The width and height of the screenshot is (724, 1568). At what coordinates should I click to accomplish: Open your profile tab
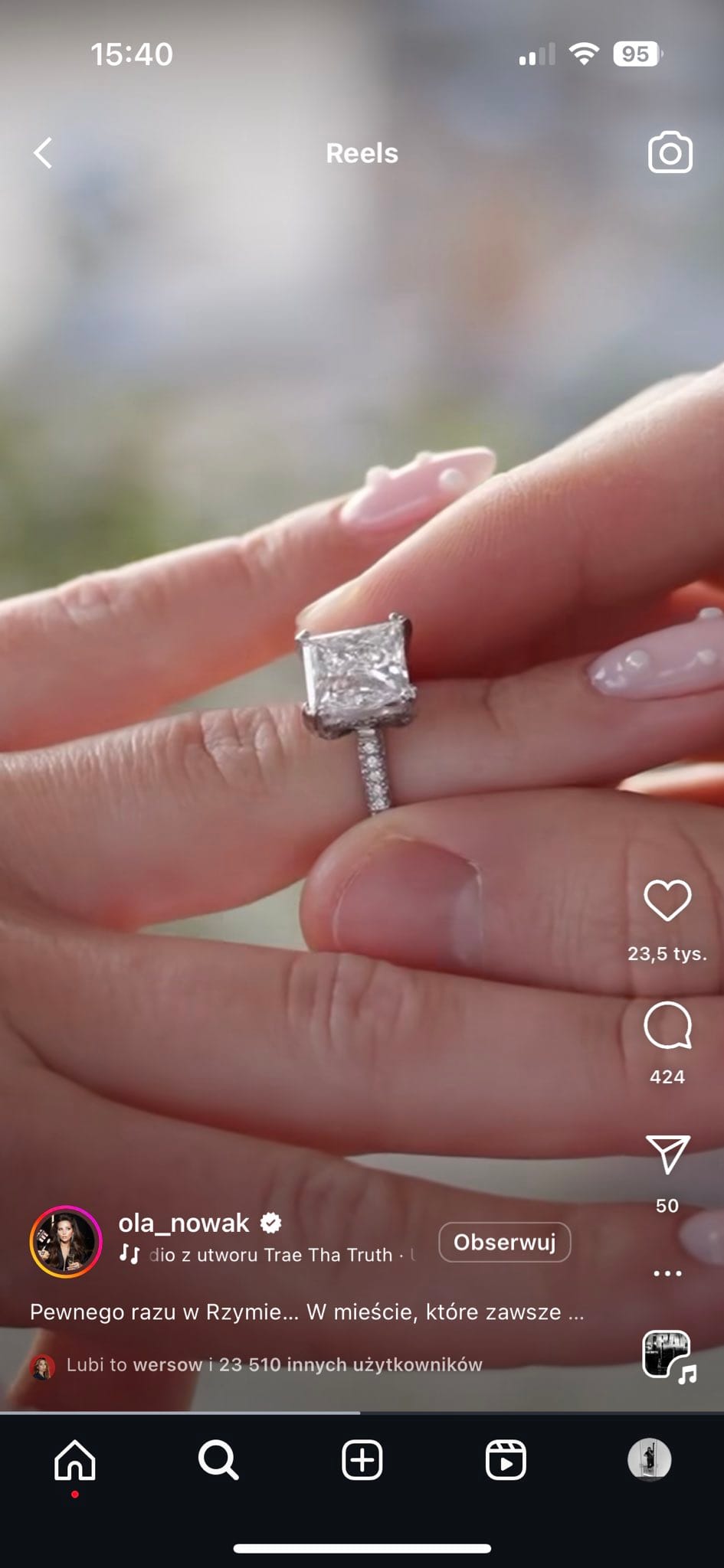click(650, 1459)
